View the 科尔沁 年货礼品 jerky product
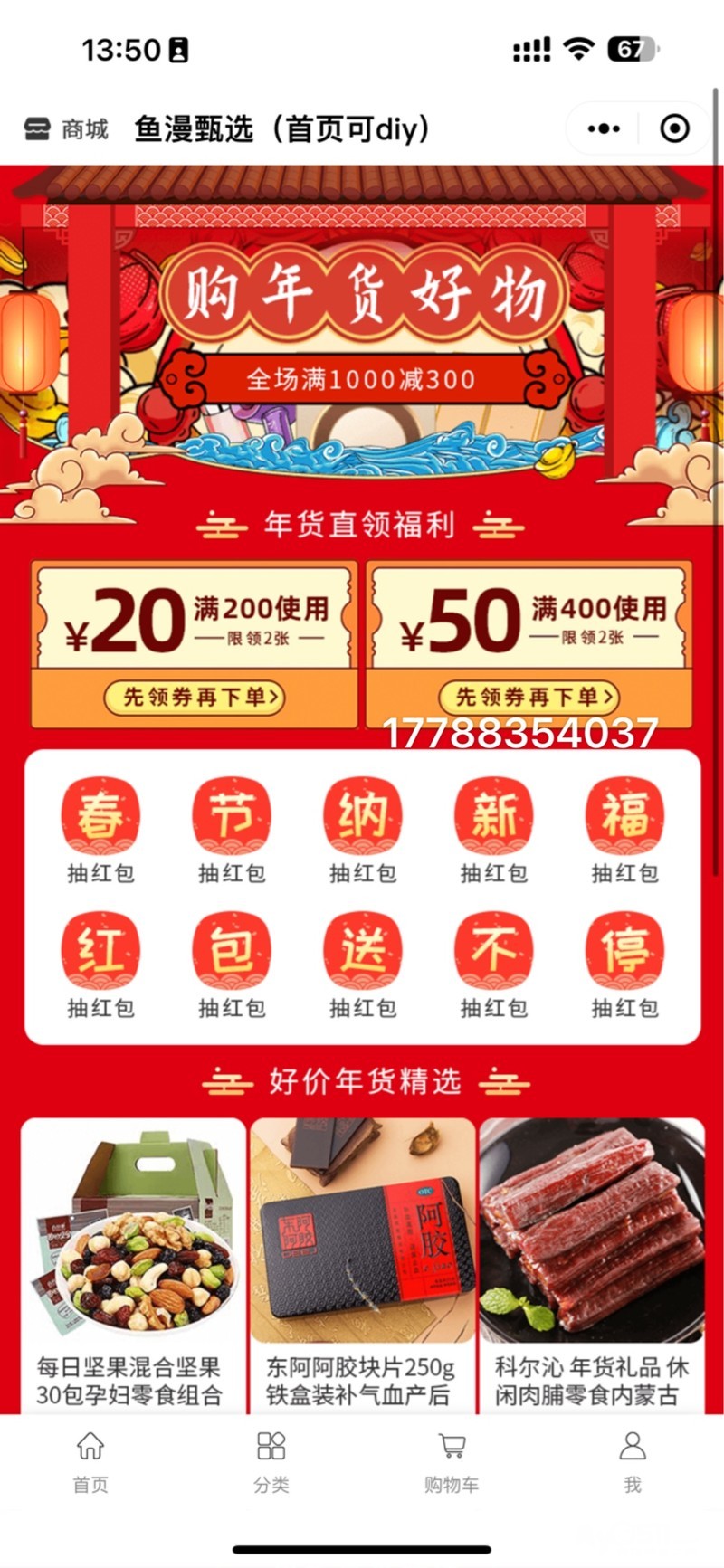724x1568 pixels. click(592, 1266)
